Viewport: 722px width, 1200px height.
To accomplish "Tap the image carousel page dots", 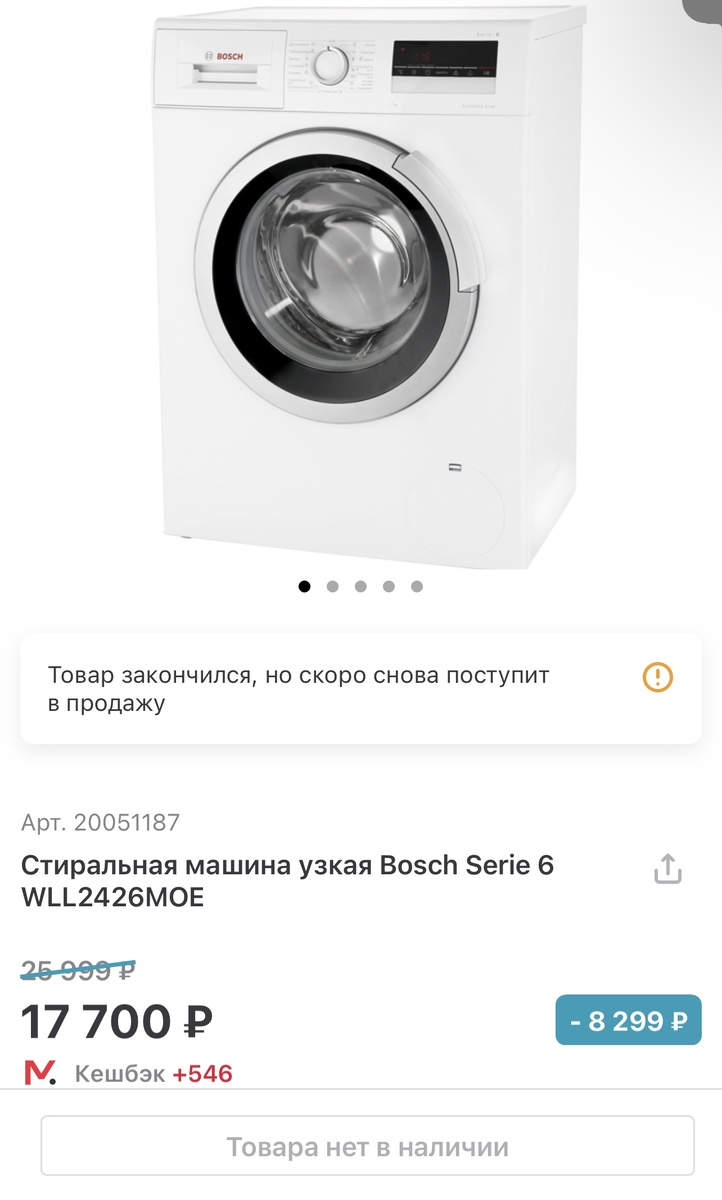I will coord(361,586).
